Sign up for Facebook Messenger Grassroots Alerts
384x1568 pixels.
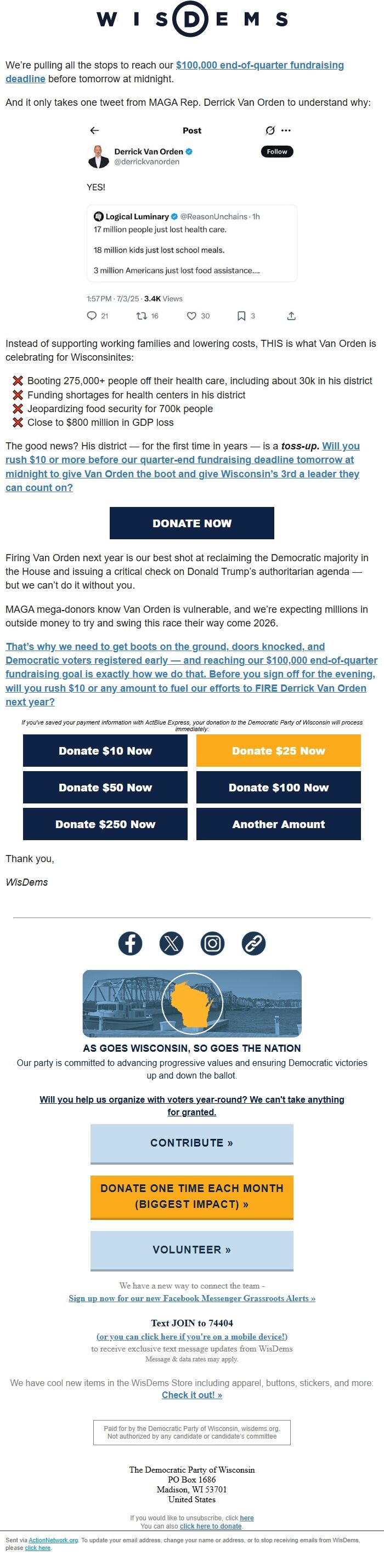click(191, 1298)
